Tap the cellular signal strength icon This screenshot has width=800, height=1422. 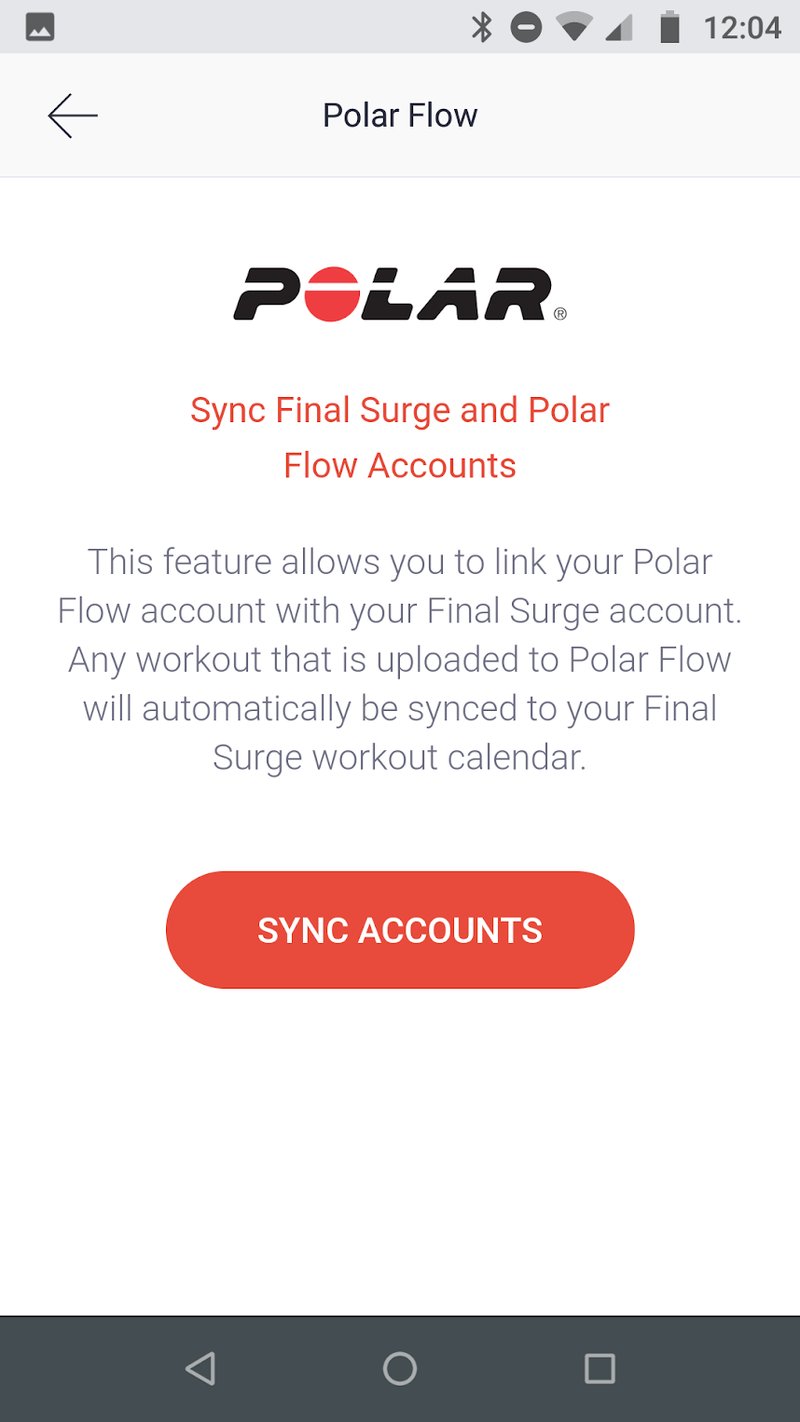[617, 27]
